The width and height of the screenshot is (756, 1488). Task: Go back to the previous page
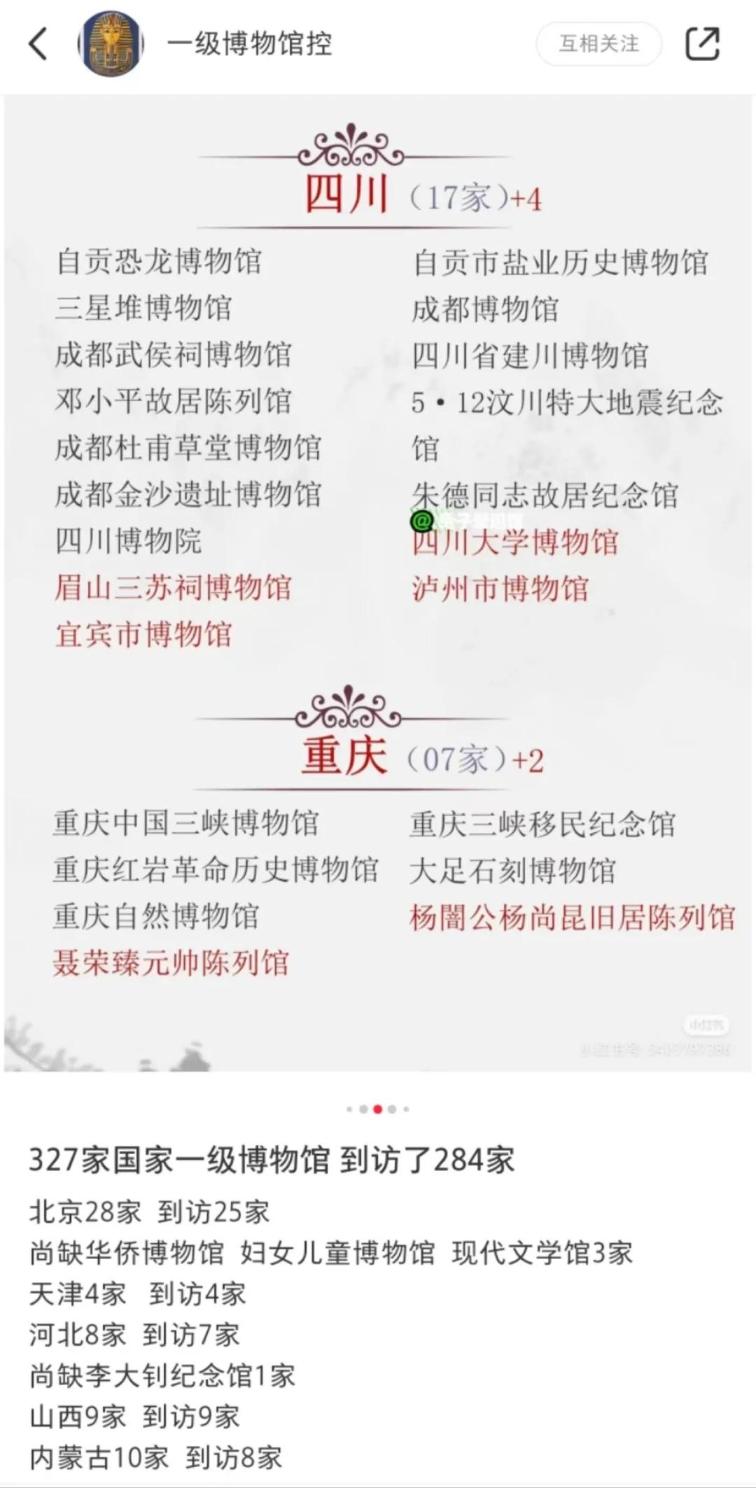tap(38, 44)
